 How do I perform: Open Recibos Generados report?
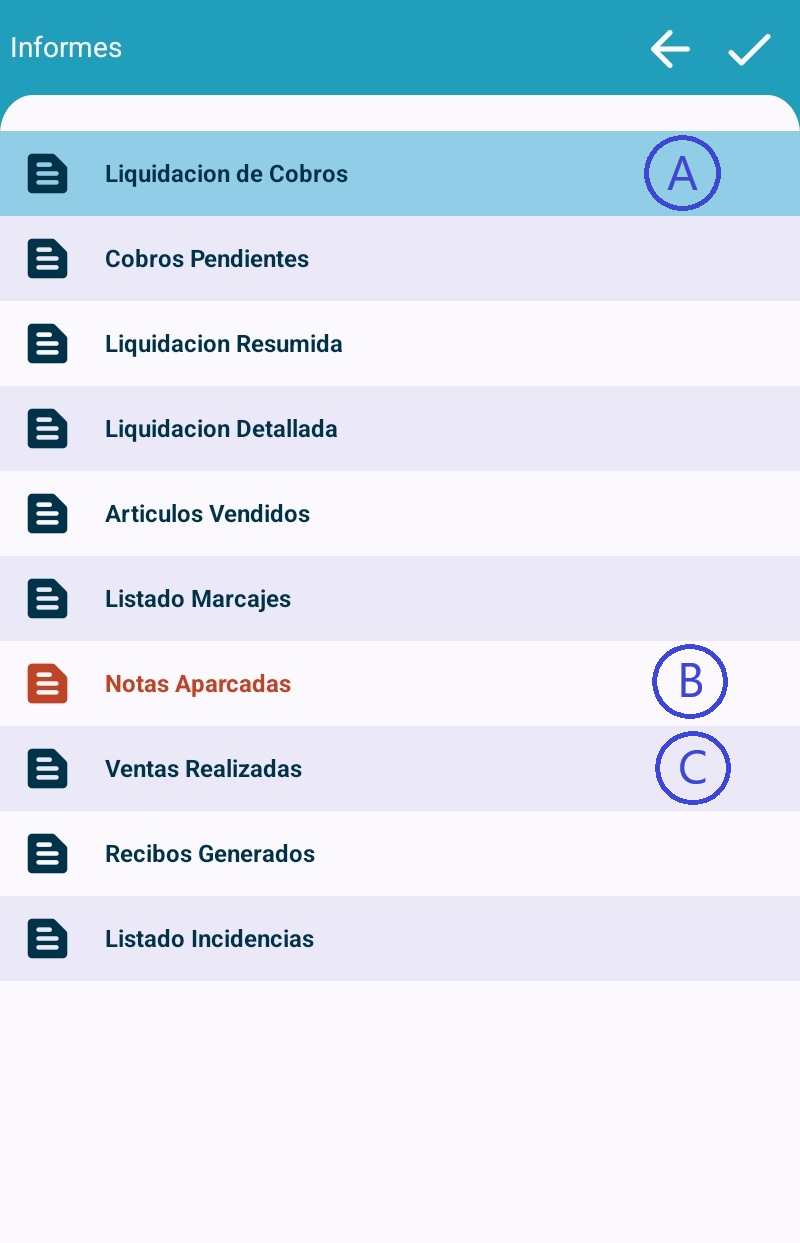click(x=210, y=854)
